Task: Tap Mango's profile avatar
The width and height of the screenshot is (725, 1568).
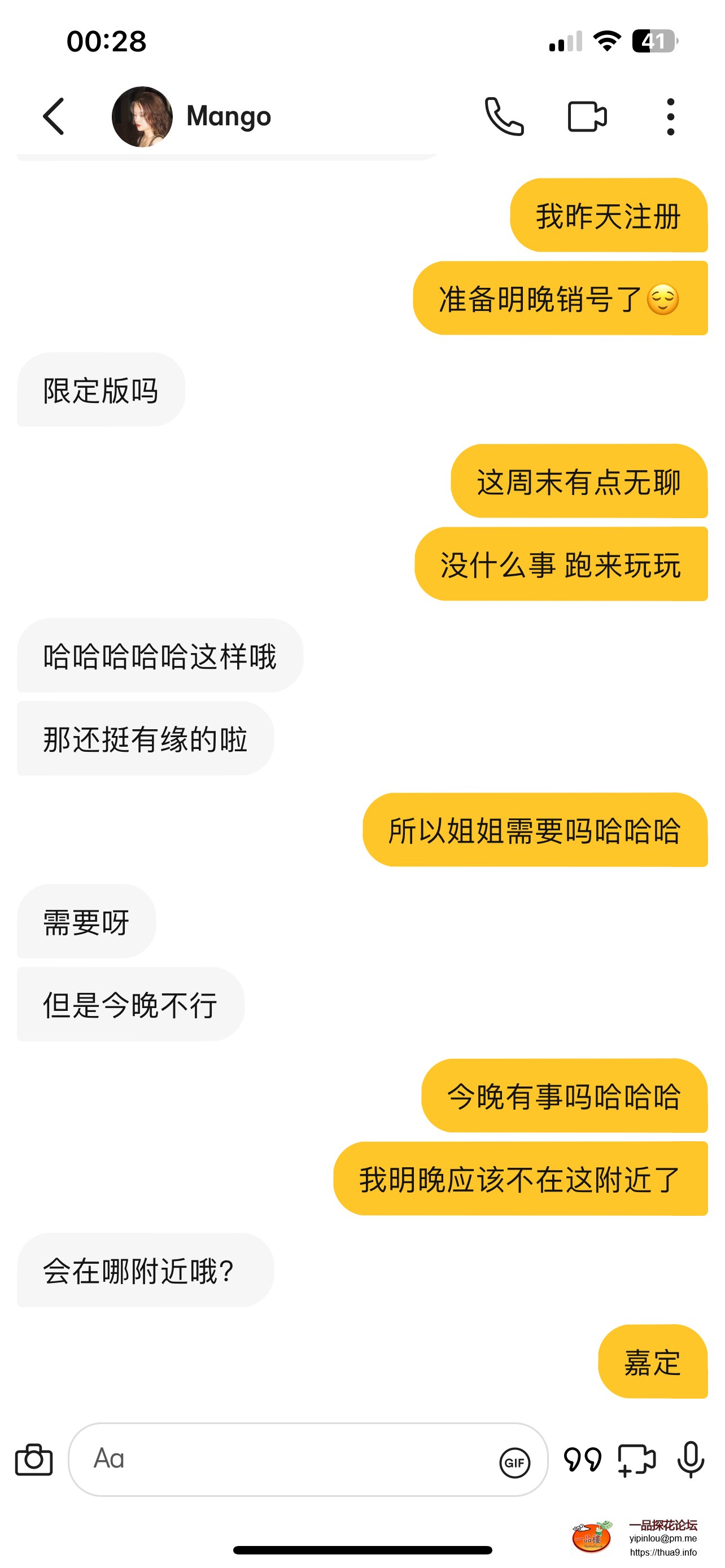Action: (x=141, y=116)
